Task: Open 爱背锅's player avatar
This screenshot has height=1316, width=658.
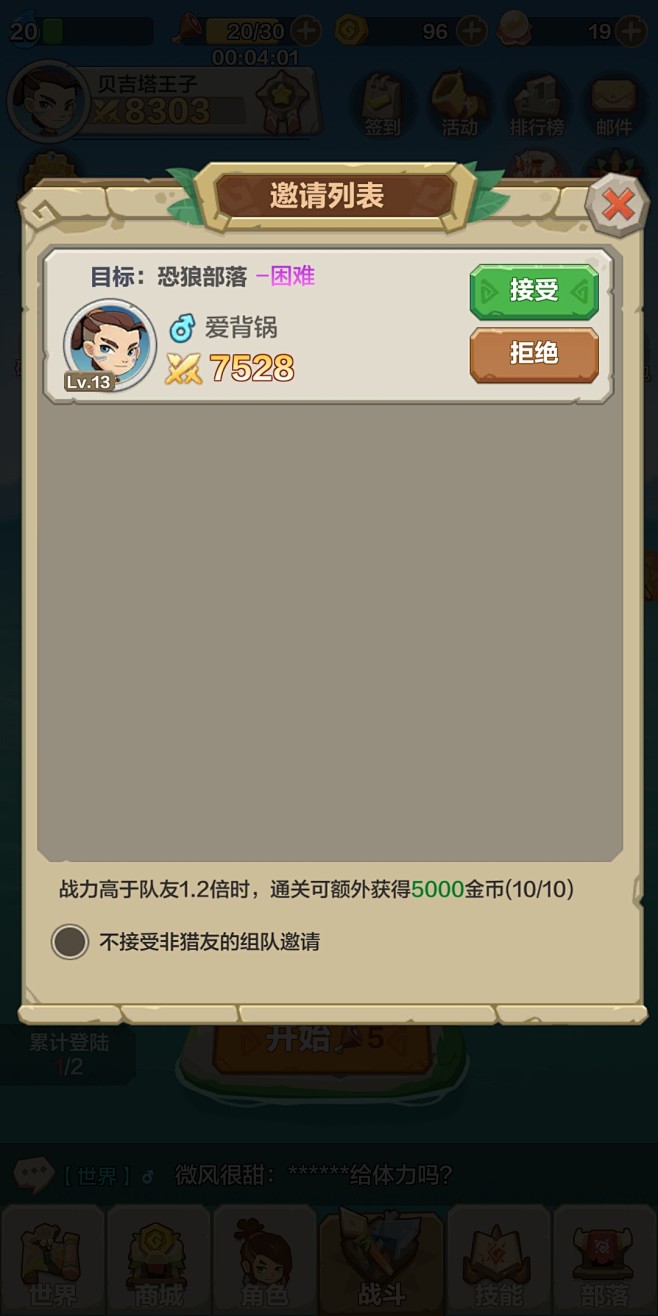Action: pos(109,344)
